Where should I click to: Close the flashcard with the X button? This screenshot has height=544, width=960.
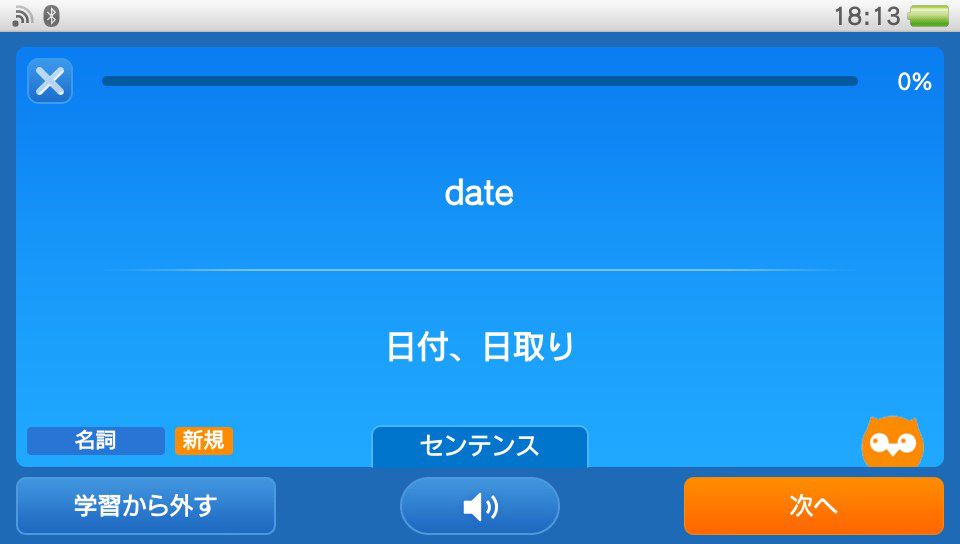[50, 81]
